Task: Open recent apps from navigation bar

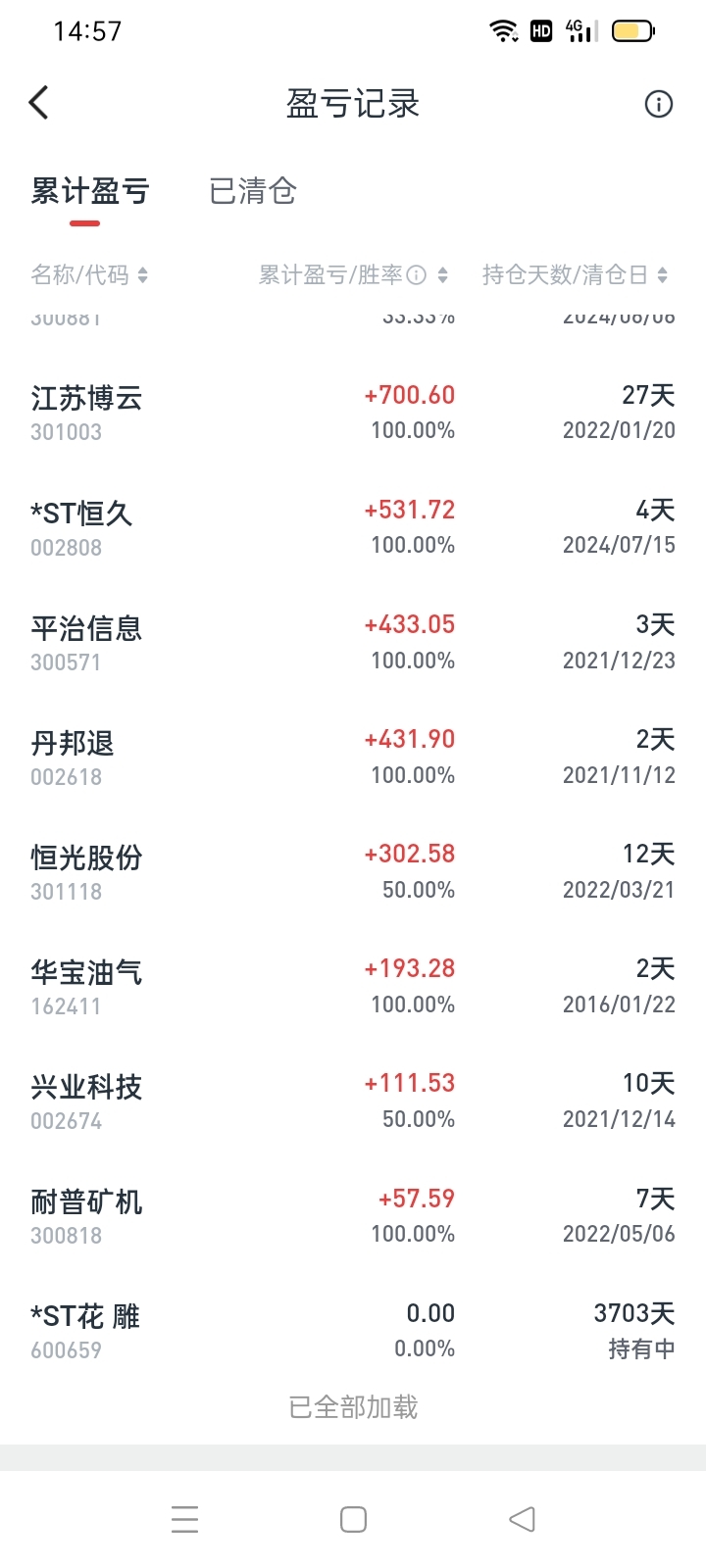Action: pos(184,1519)
